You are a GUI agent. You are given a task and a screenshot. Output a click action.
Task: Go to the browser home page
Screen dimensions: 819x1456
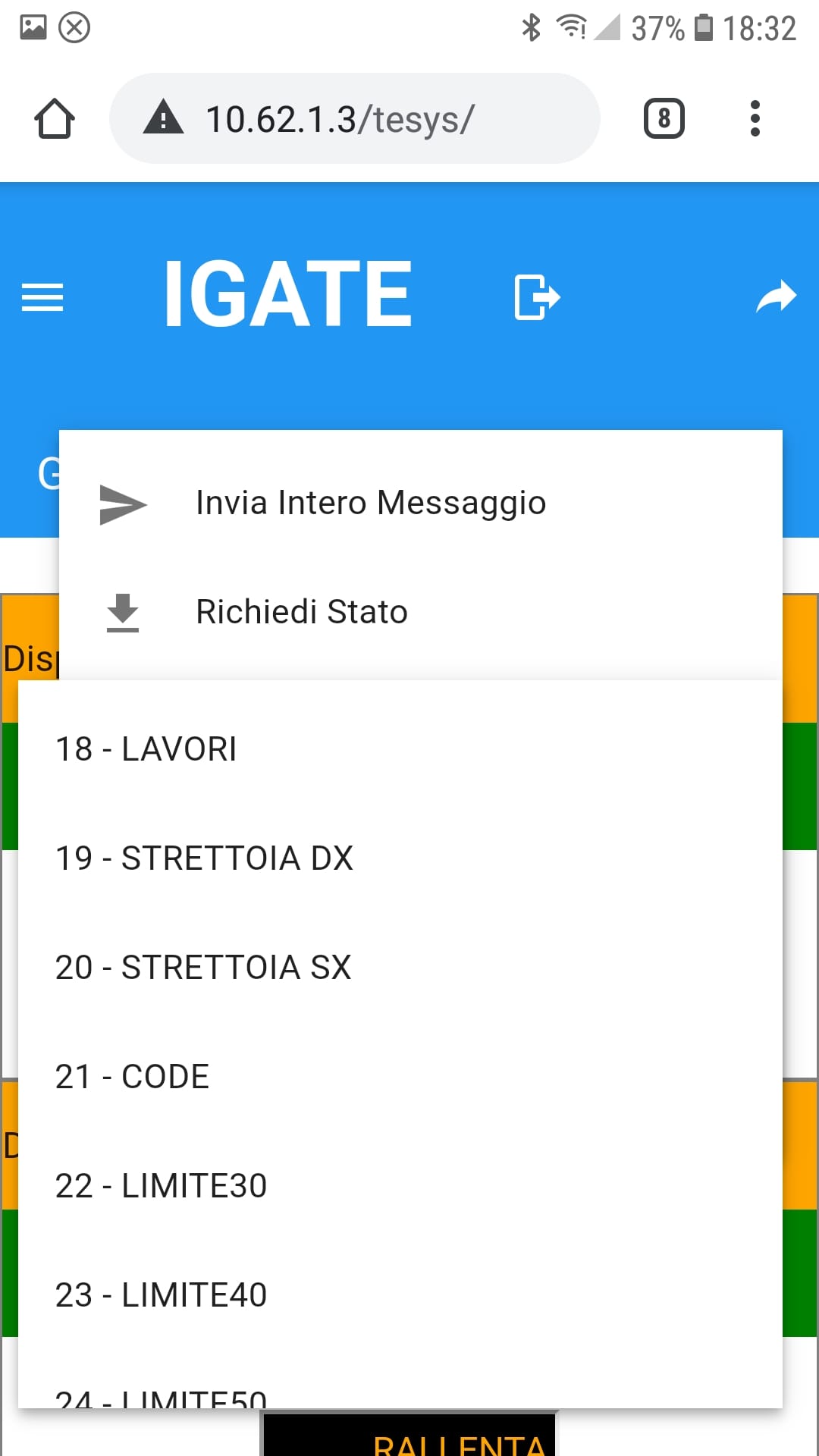(55, 118)
